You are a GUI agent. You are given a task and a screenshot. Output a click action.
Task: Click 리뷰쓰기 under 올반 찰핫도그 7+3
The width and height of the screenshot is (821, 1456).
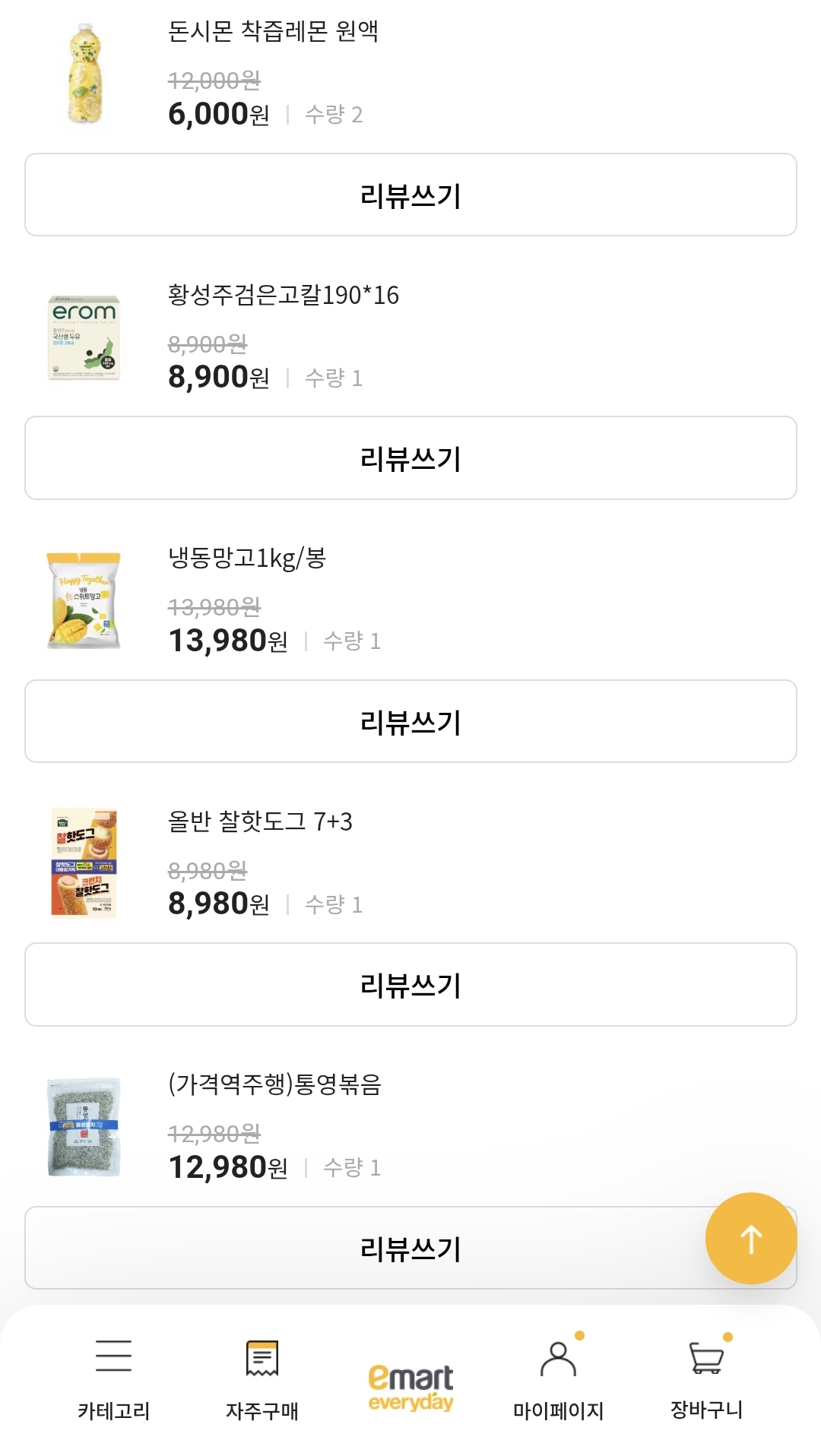pos(410,984)
